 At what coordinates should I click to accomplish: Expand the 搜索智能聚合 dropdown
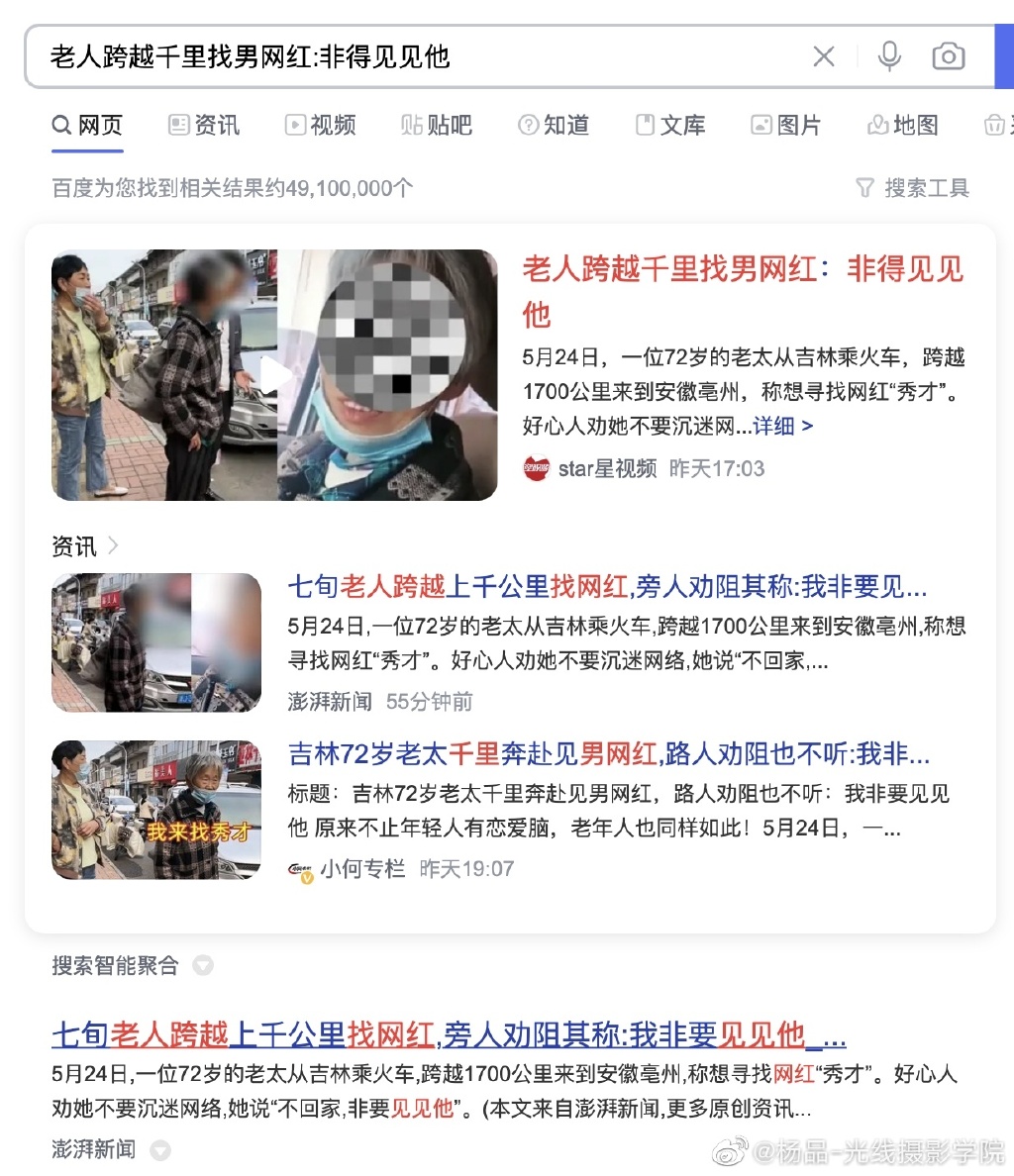tap(203, 965)
